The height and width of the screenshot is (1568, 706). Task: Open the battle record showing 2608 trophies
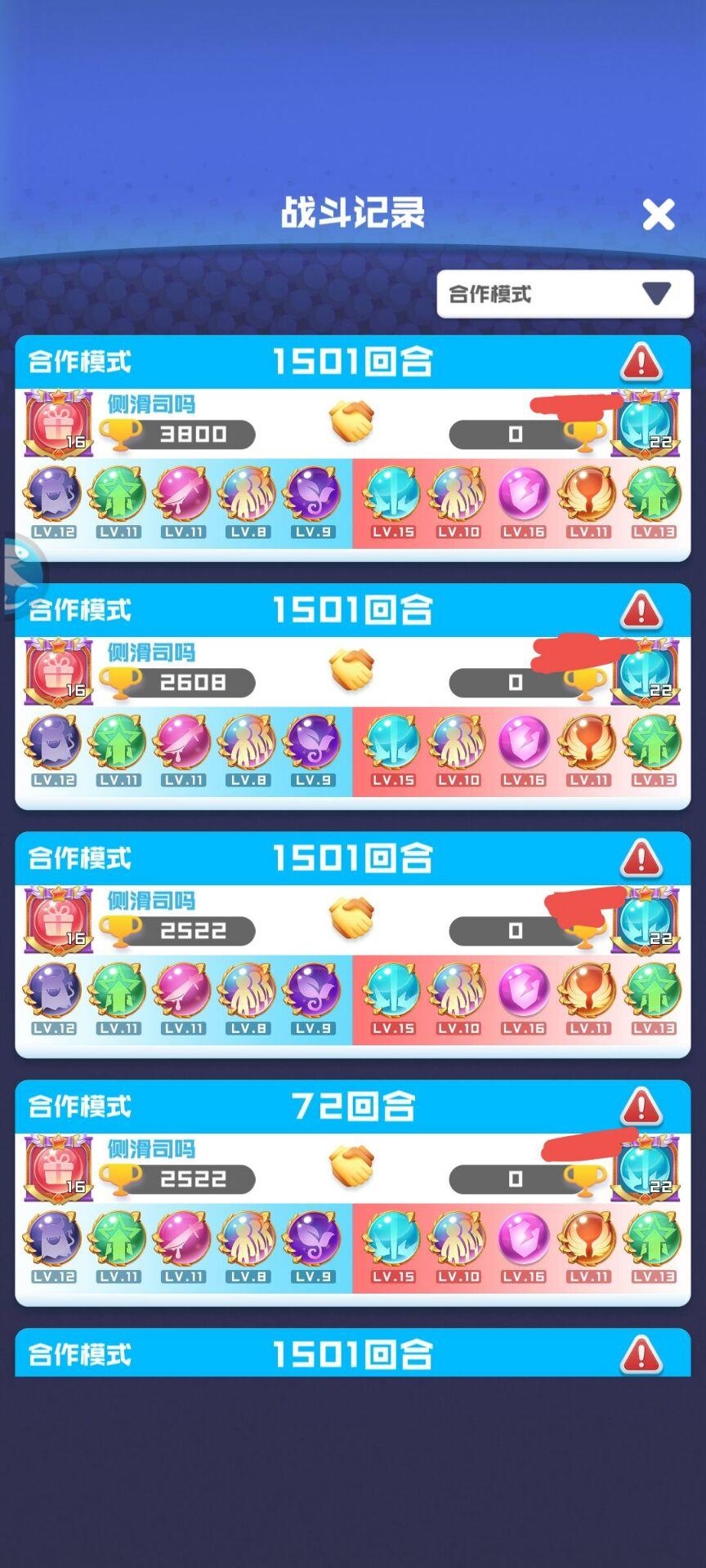(353, 696)
